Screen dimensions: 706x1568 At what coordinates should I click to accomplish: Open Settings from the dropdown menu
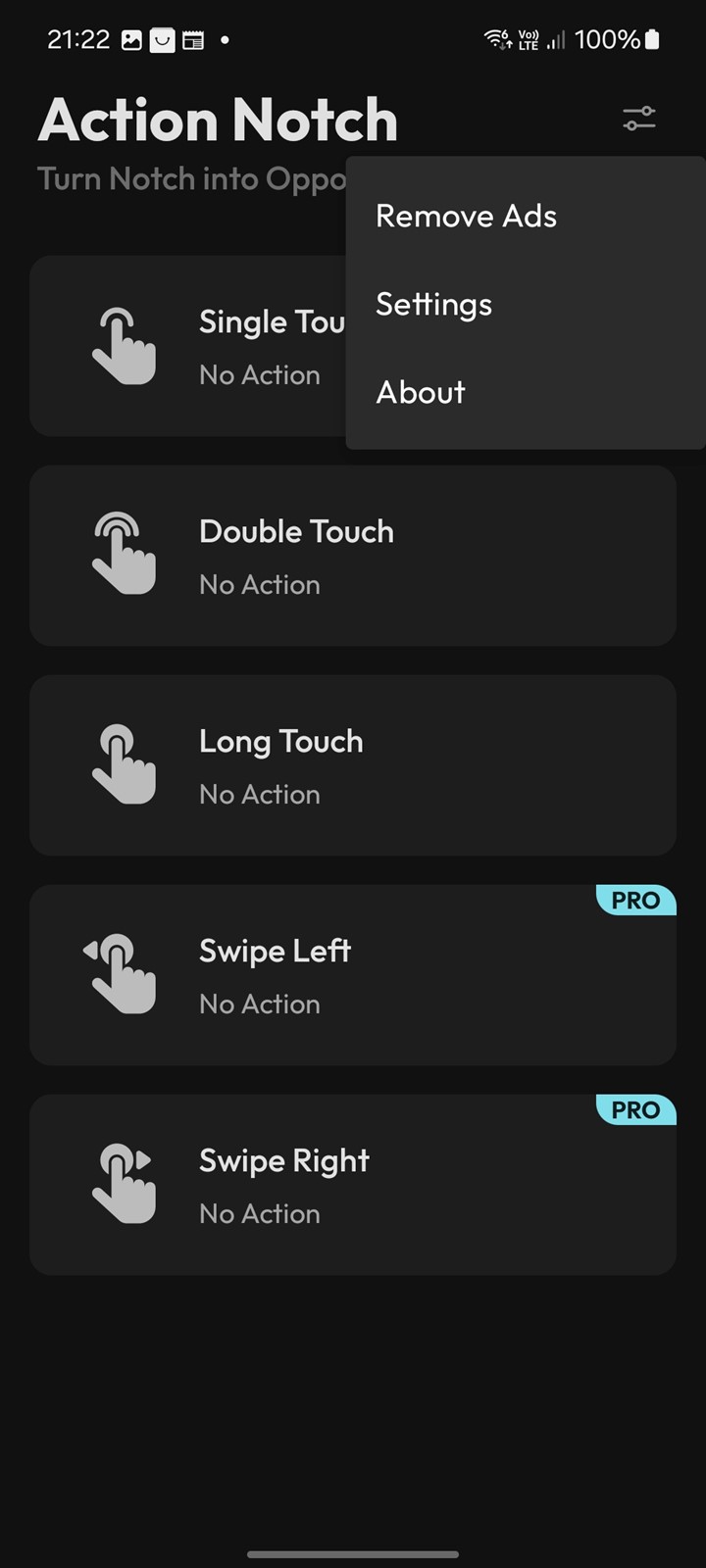point(526,304)
